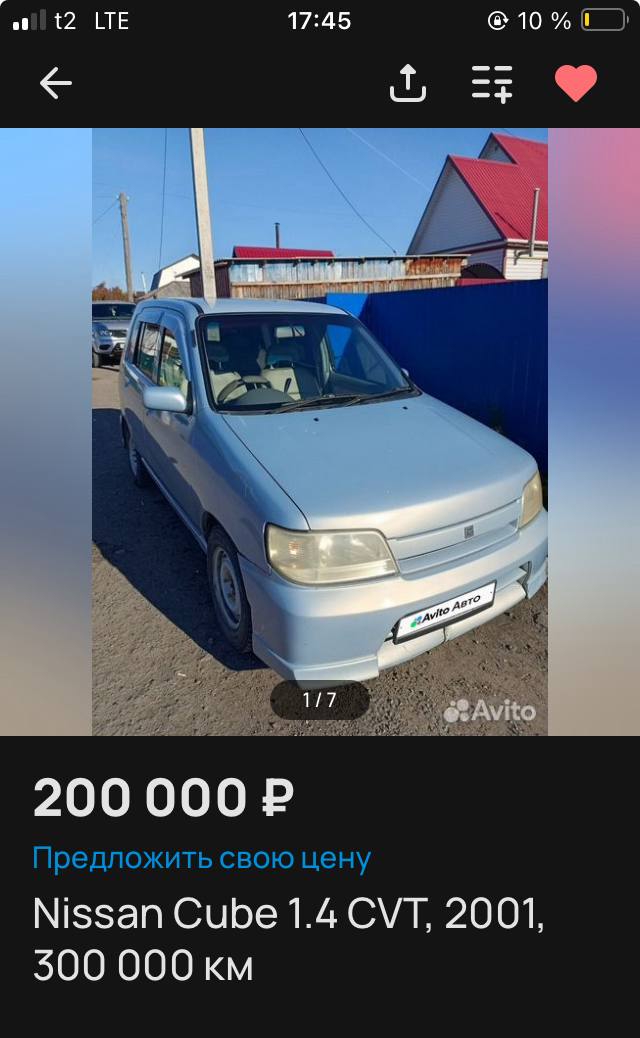Tap Предложить свою цену link
640x1038 pixels.
click(x=202, y=858)
